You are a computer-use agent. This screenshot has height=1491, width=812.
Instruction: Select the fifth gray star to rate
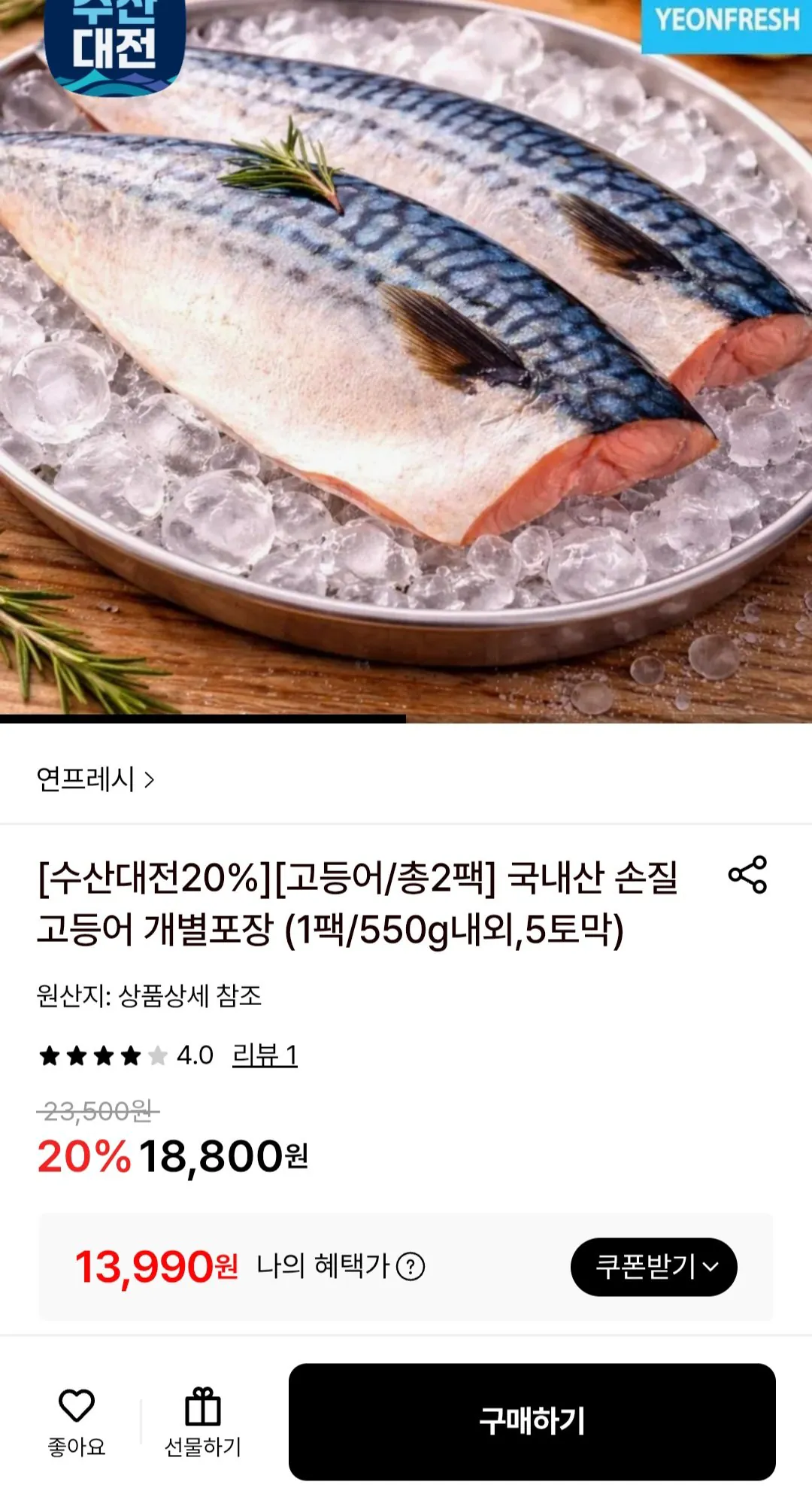[x=156, y=1055]
